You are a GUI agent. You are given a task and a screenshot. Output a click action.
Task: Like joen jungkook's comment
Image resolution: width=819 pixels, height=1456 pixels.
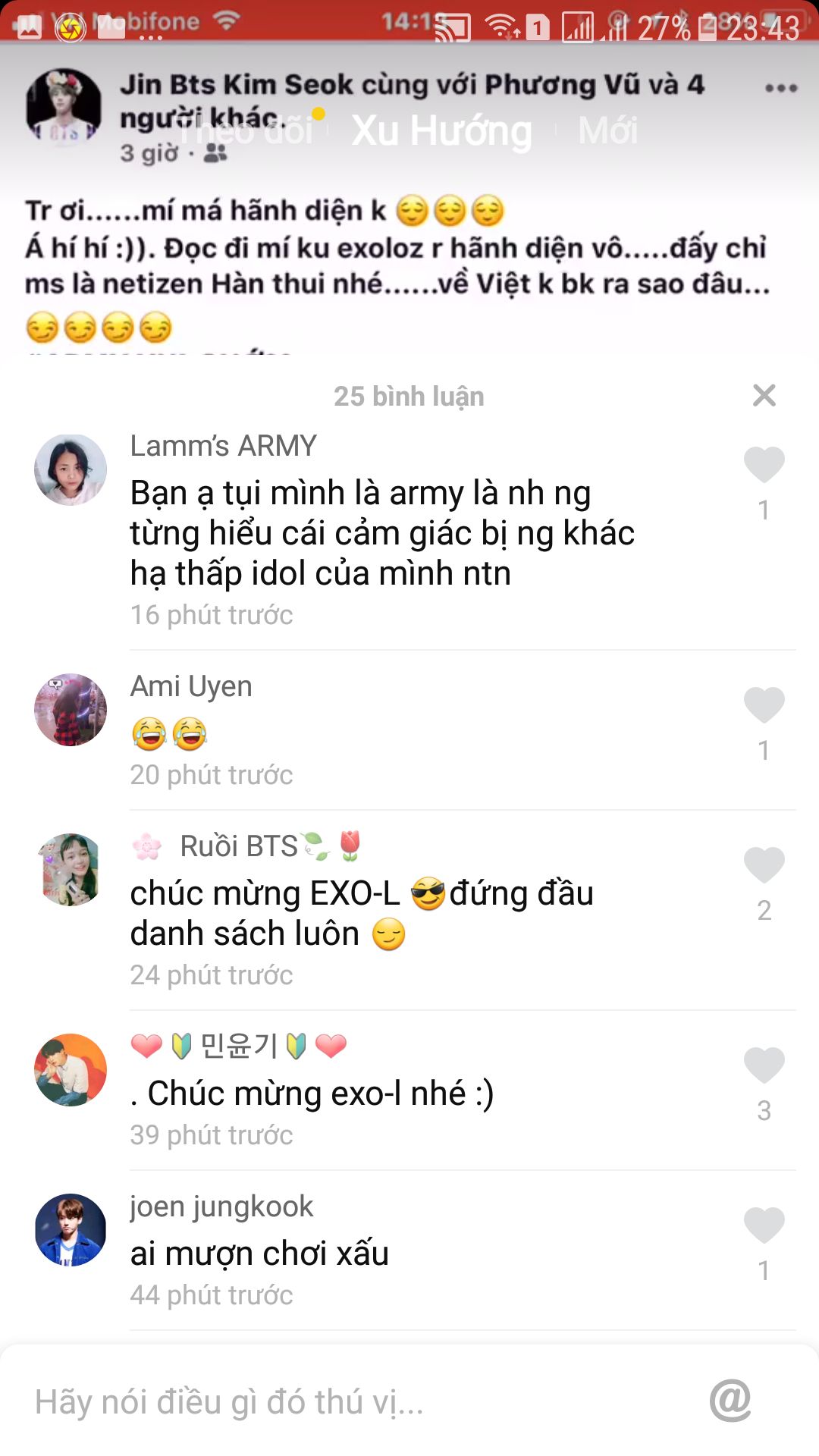pos(764,1225)
